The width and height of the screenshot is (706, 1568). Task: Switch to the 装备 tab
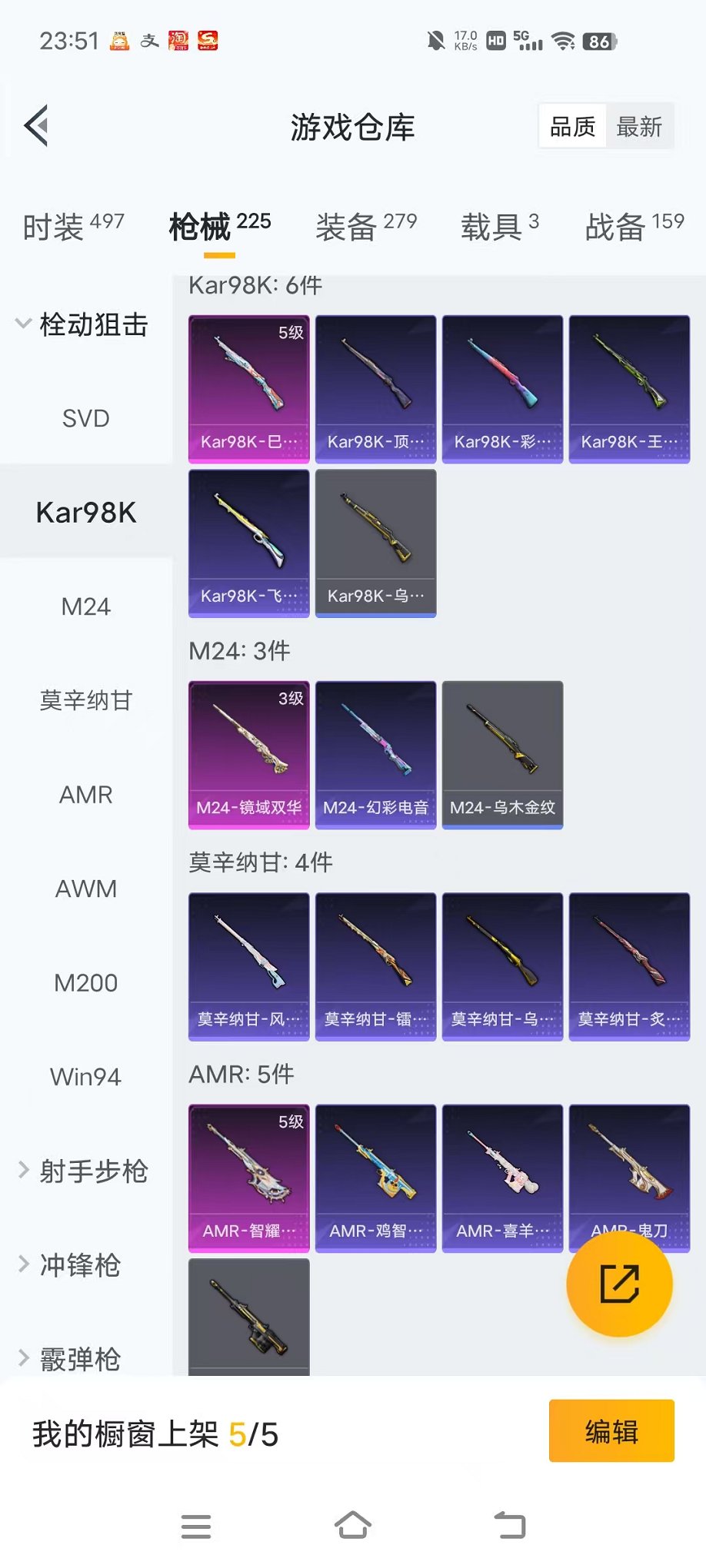click(x=366, y=226)
